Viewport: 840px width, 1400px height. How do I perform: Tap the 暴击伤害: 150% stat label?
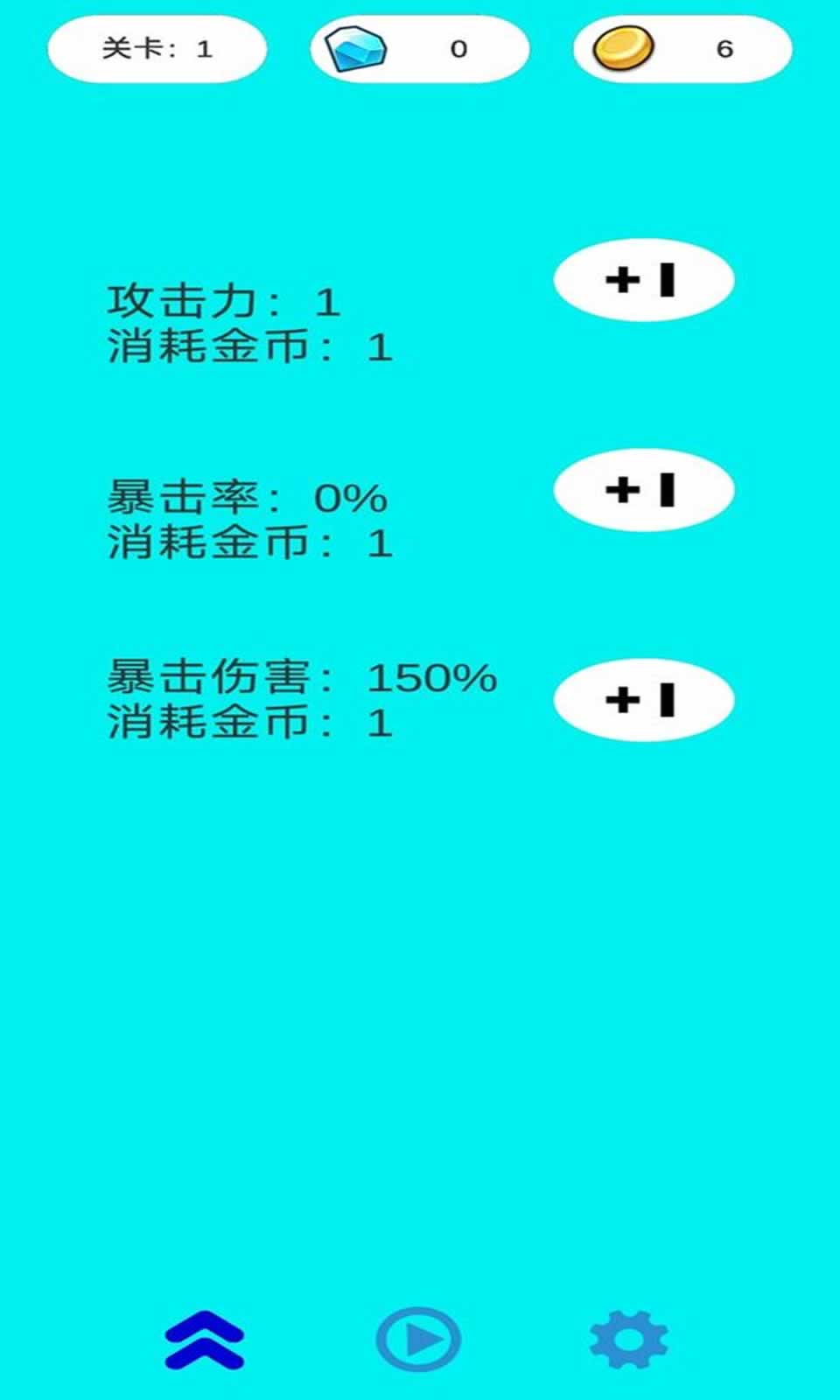302,678
